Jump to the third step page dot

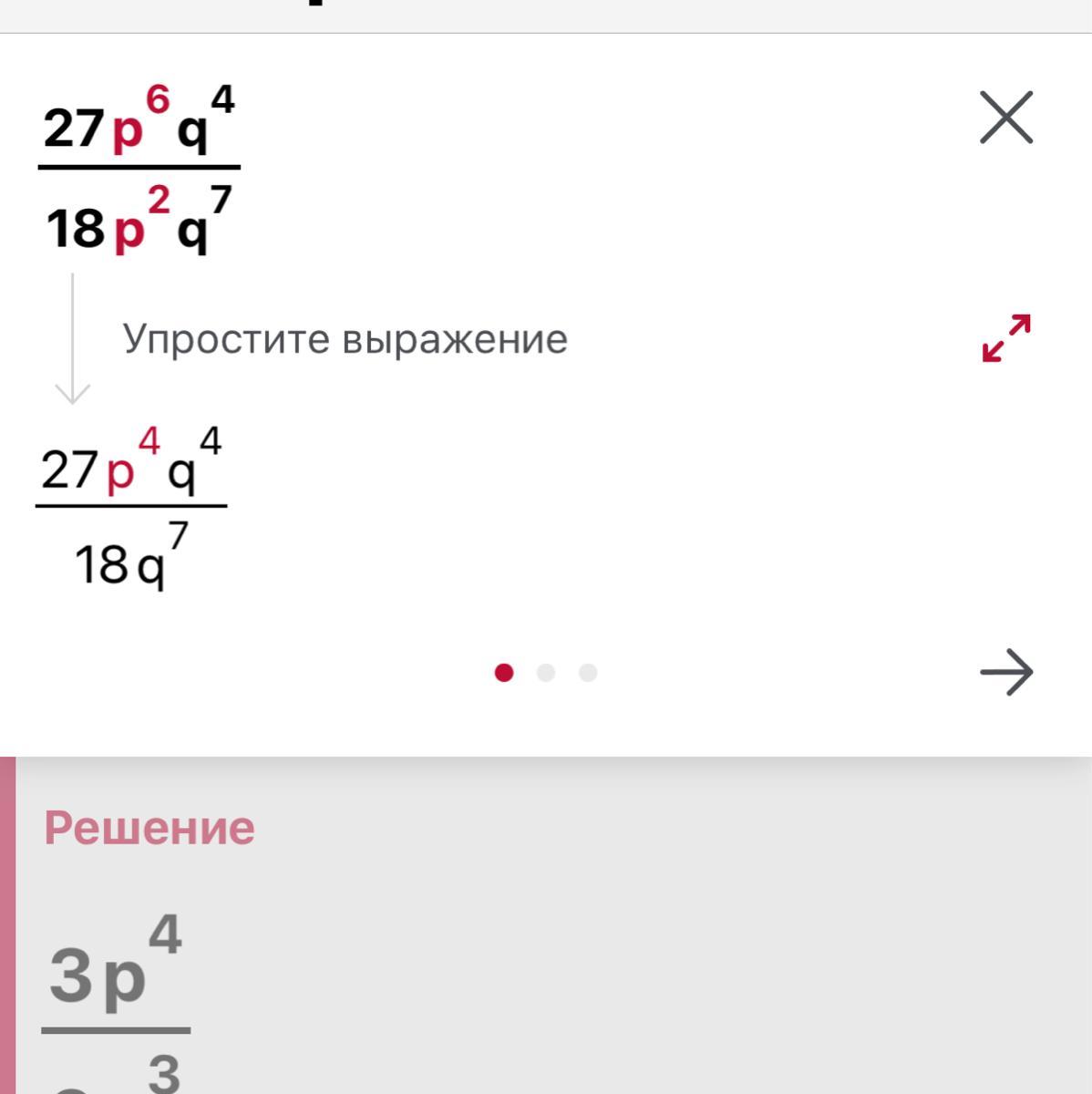(588, 673)
